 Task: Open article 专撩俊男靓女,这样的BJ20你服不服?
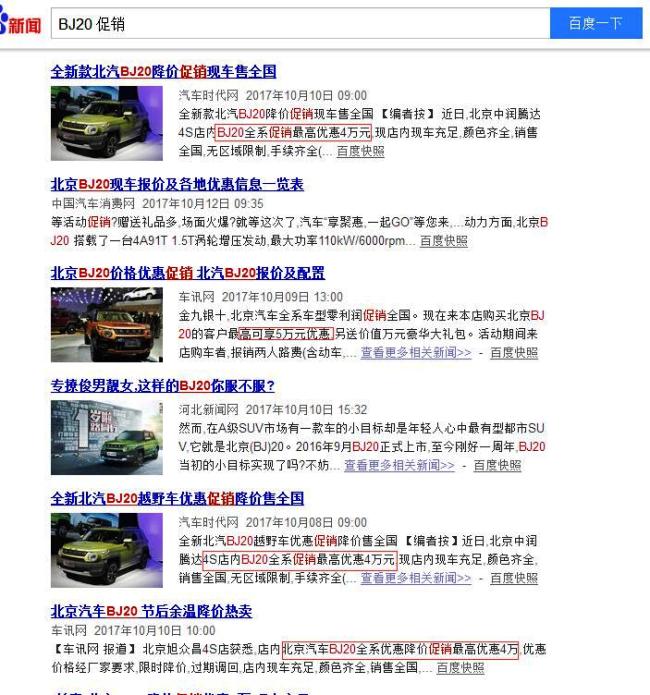tap(162, 386)
